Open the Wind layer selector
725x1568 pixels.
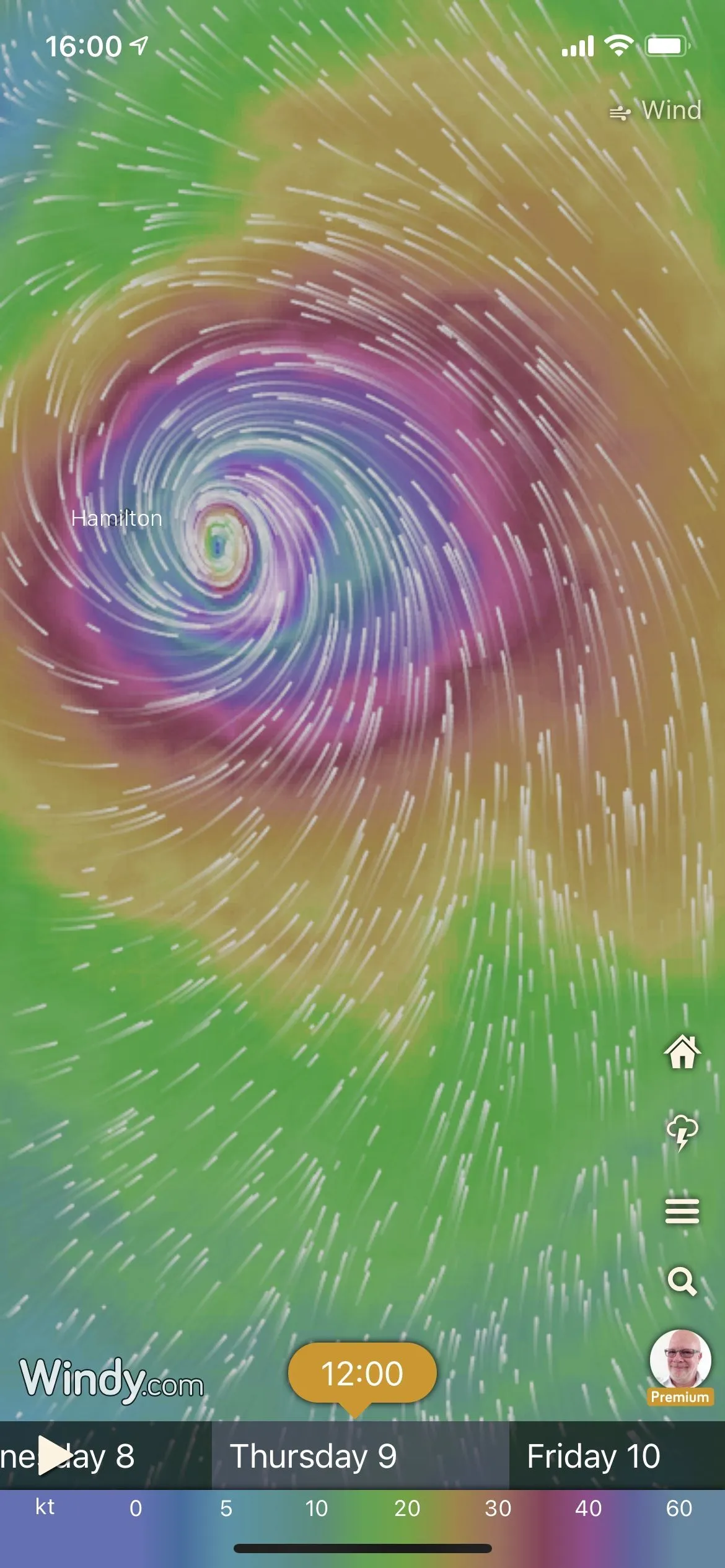(x=657, y=111)
